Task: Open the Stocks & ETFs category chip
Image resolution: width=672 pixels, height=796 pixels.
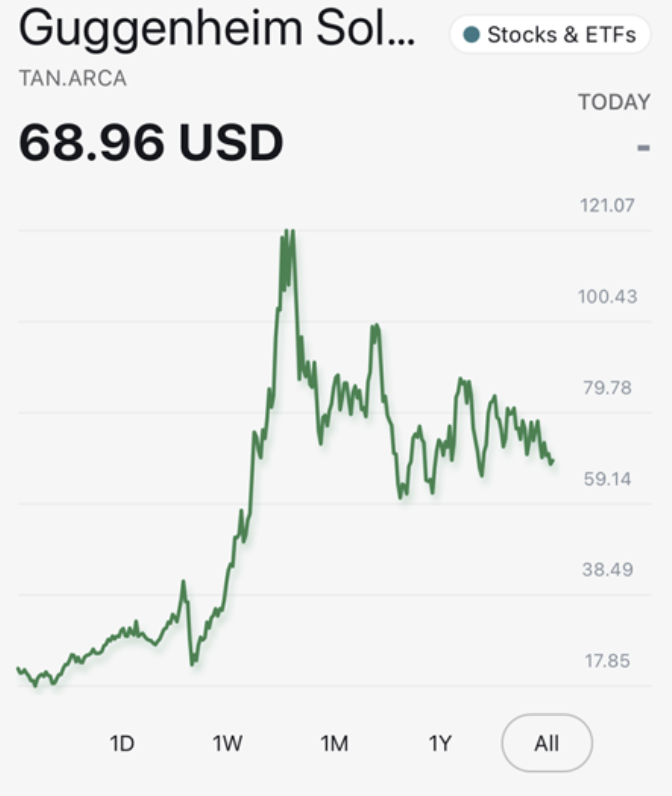Action: click(x=550, y=35)
